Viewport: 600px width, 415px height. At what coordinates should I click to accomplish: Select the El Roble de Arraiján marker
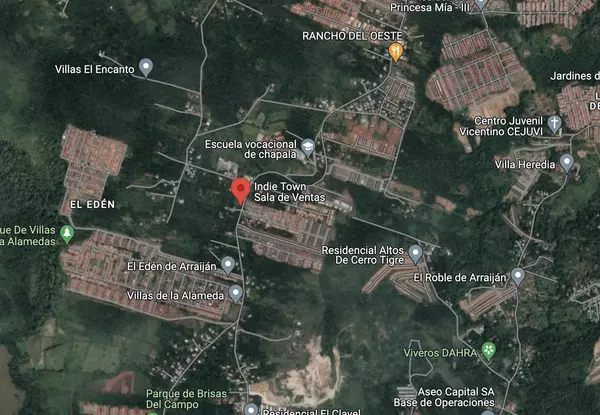pos(517,276)
